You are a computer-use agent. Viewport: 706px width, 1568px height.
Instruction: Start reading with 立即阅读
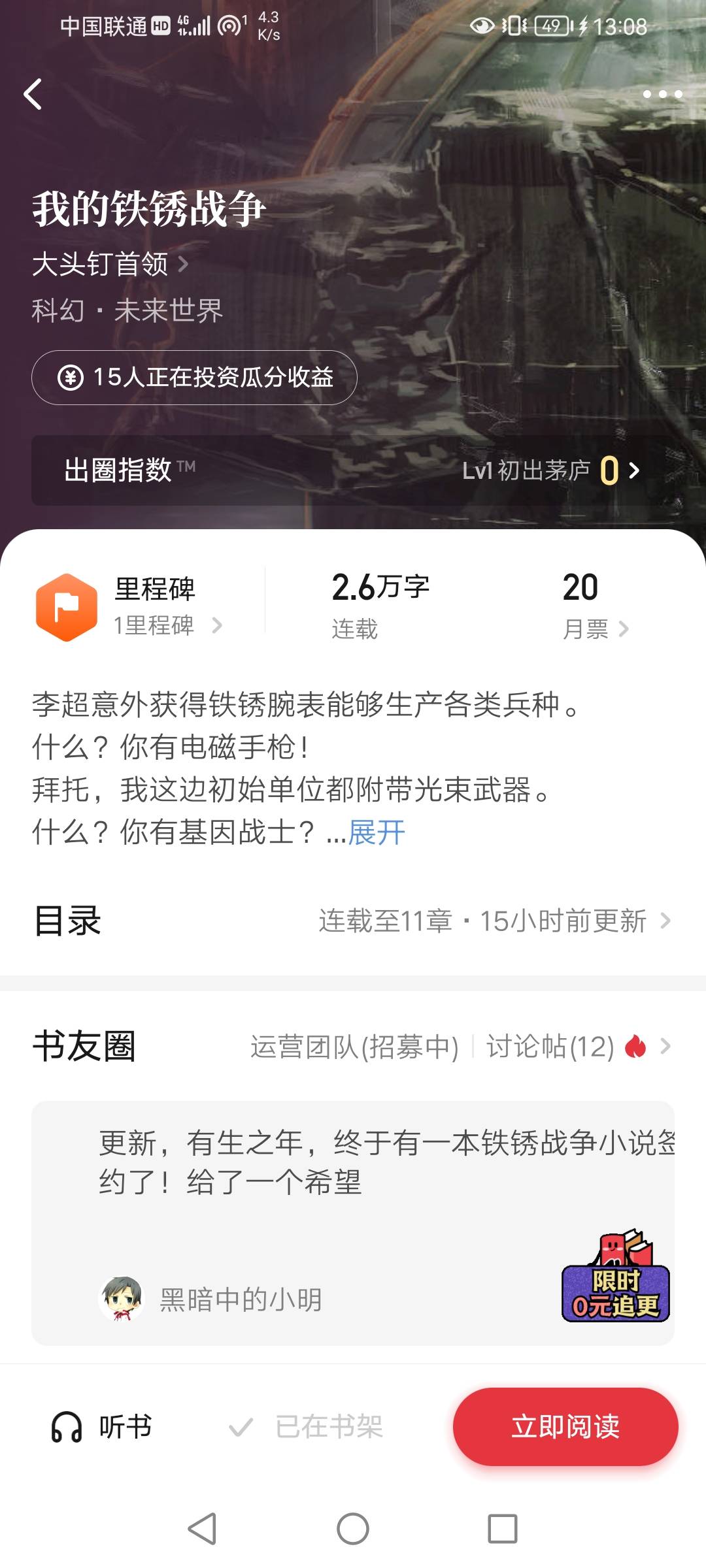pos(565,1427)
